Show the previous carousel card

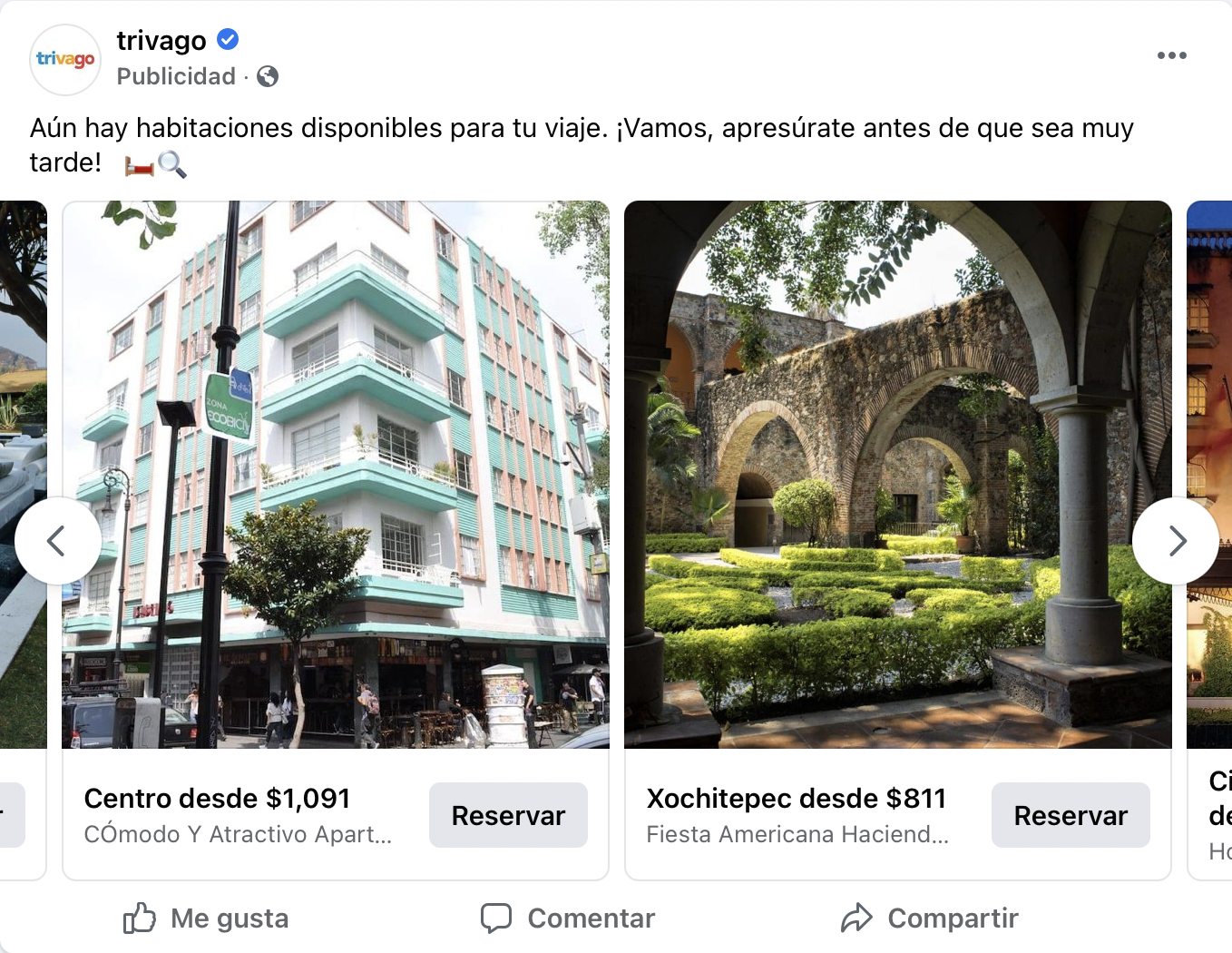tap(57, 541)
